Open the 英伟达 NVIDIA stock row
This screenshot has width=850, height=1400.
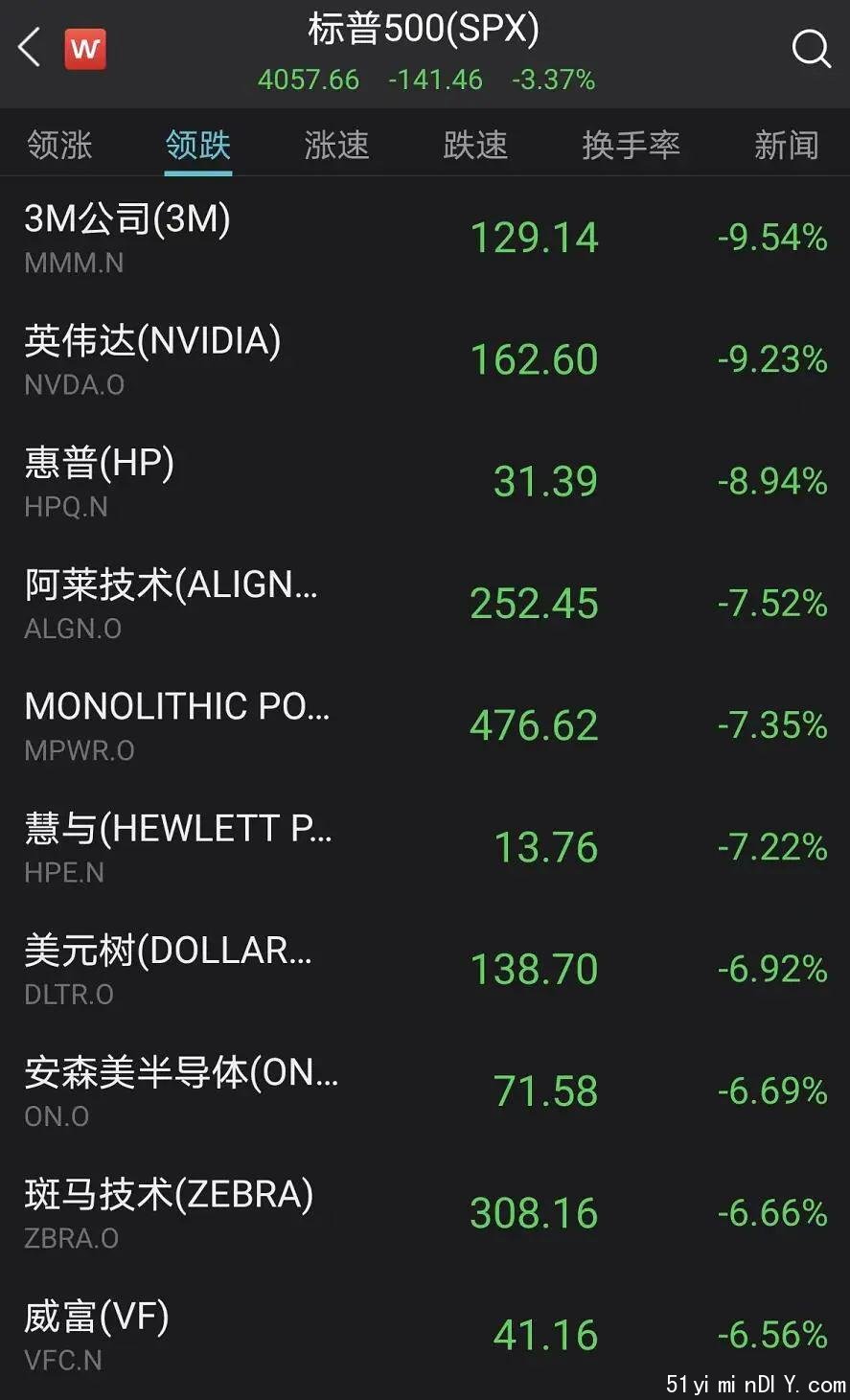pyautogui.click(x=425, y=359)
